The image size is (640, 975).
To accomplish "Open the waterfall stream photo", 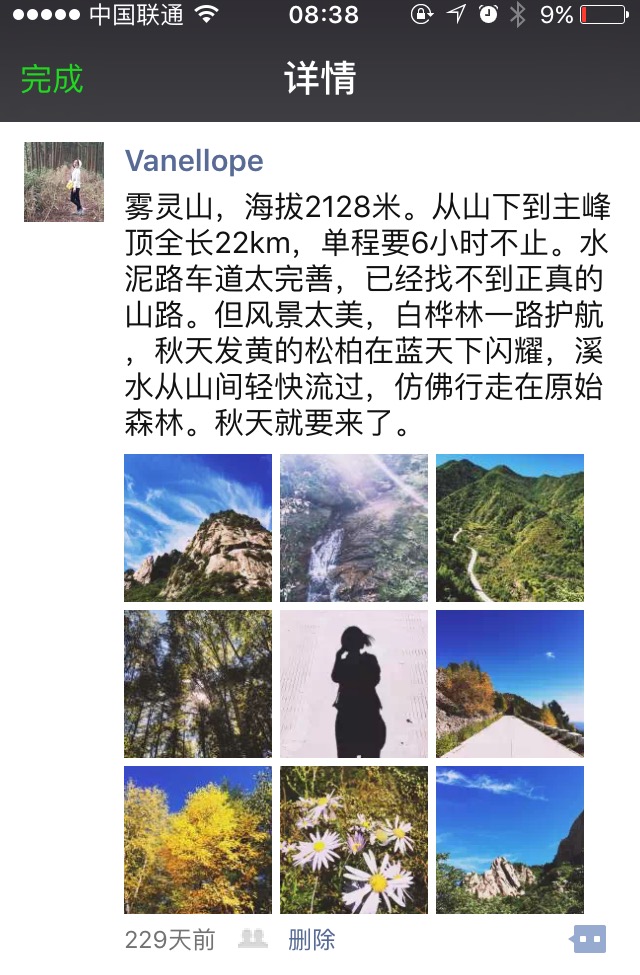I will point(354,528).
